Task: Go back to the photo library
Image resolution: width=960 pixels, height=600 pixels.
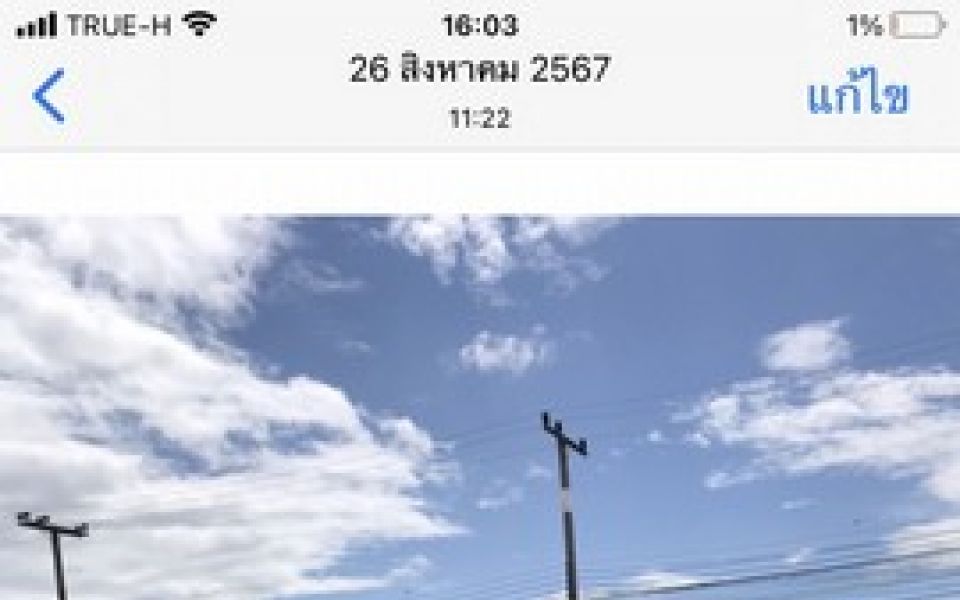Action: [48, 97]
